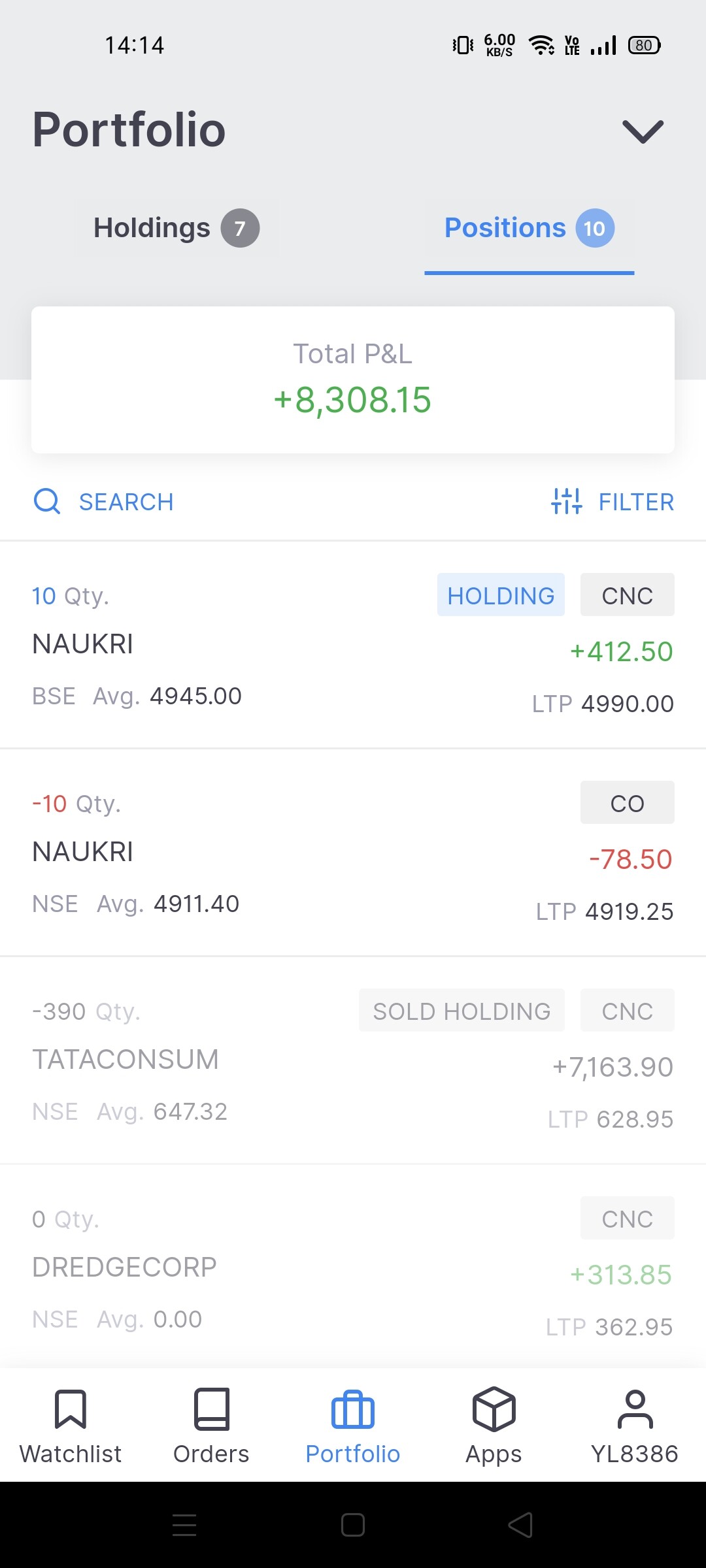Open the TATACONSUM sold holding position

353,1060
